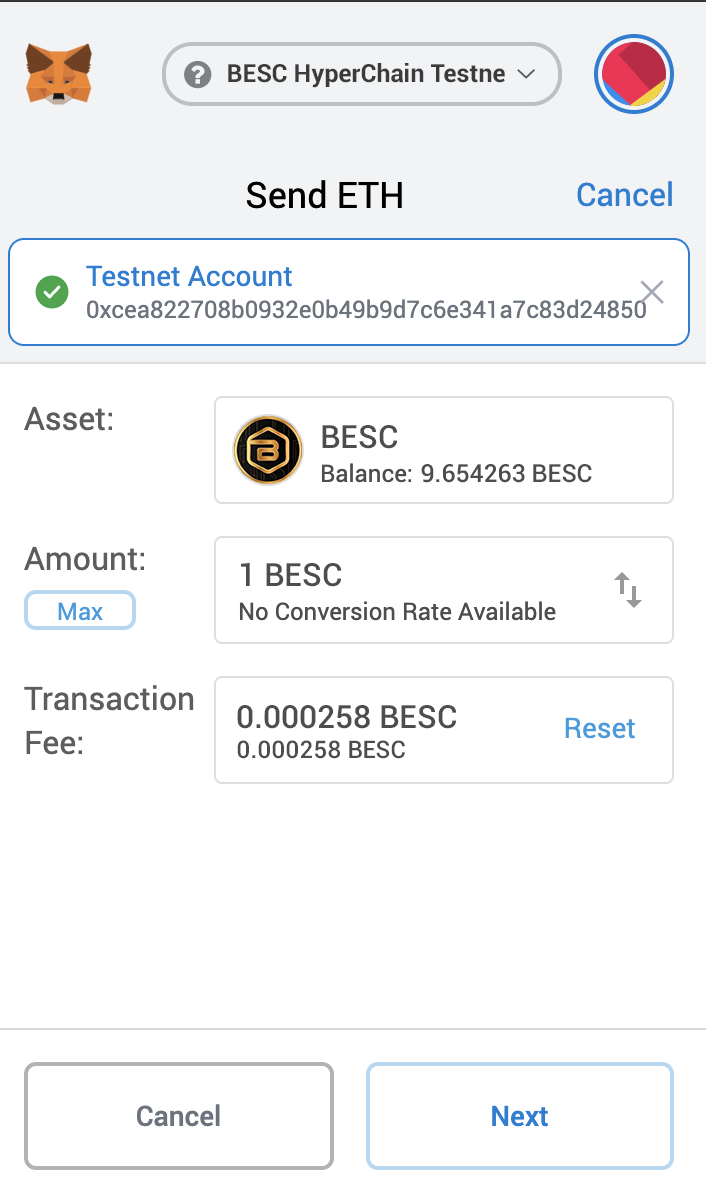Tap the MetaMask fox icon

click(x=59, y=73)
